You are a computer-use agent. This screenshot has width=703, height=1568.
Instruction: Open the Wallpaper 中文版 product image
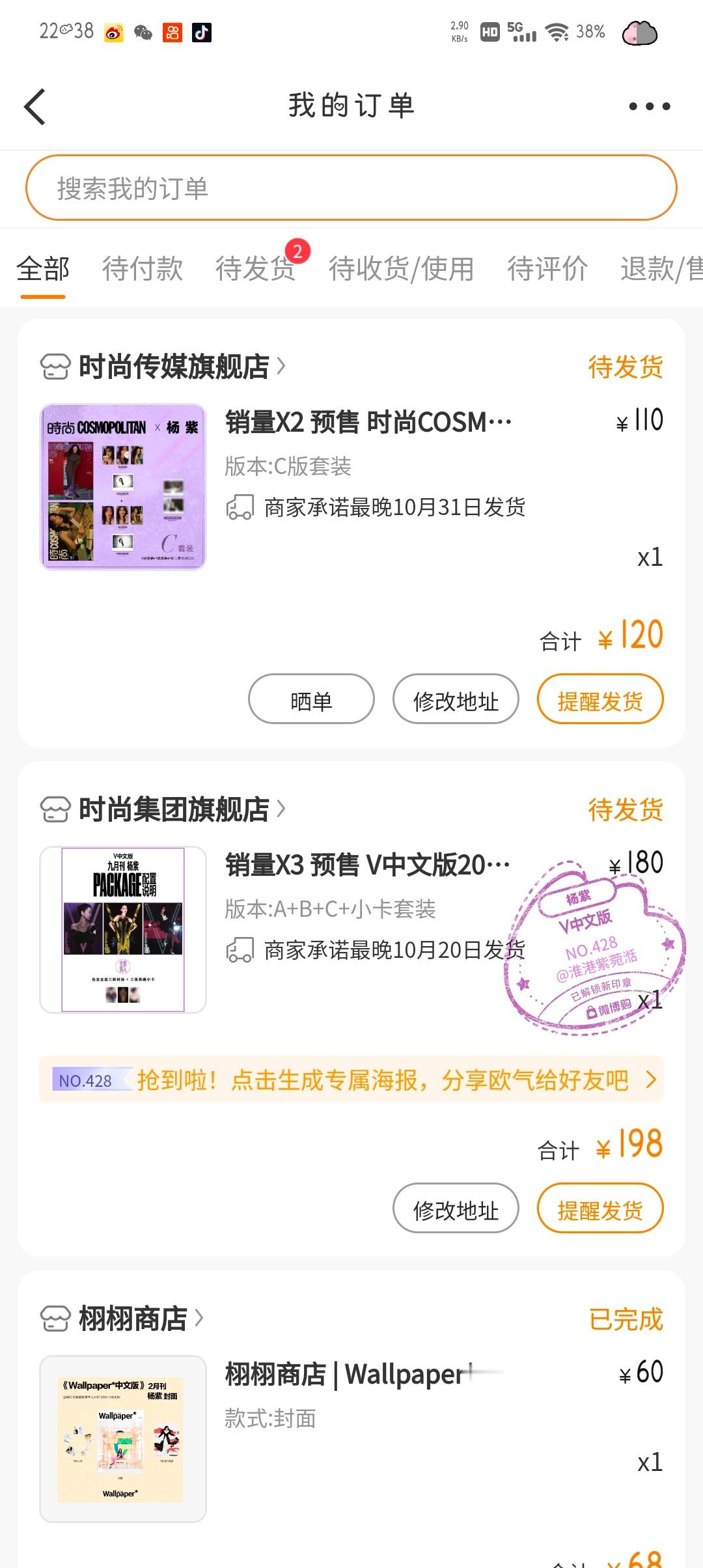pos(123,1439)
